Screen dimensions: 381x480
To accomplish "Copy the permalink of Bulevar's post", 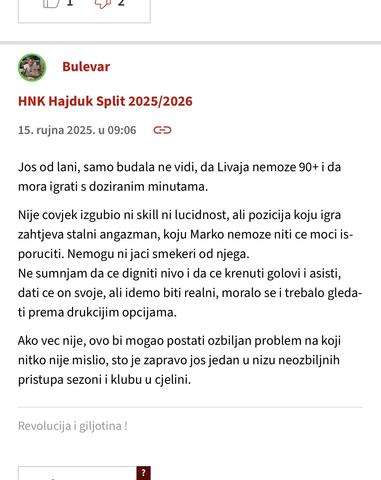I will (162, 130).
